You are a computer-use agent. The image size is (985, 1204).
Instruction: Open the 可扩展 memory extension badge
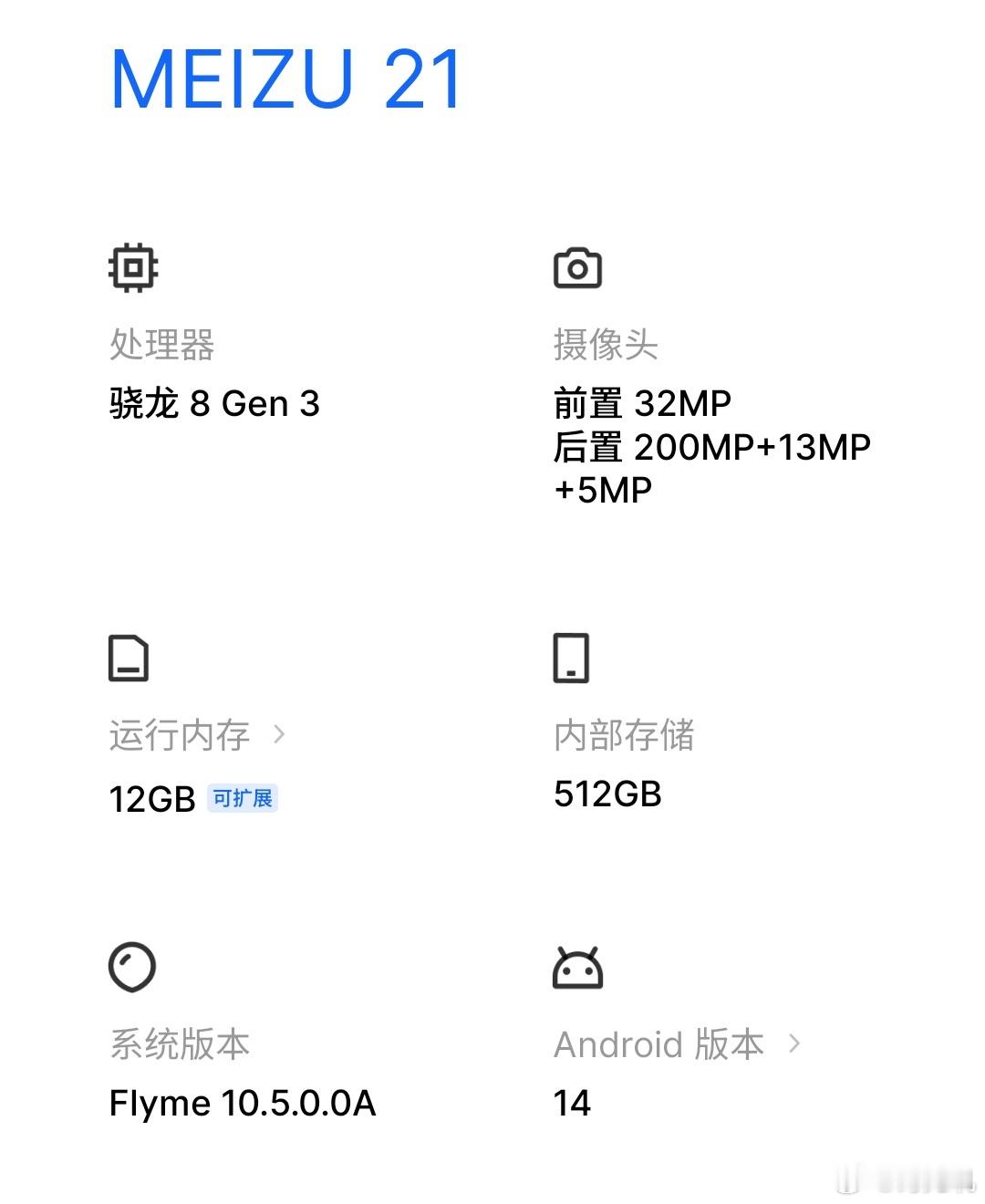[244, 797]
